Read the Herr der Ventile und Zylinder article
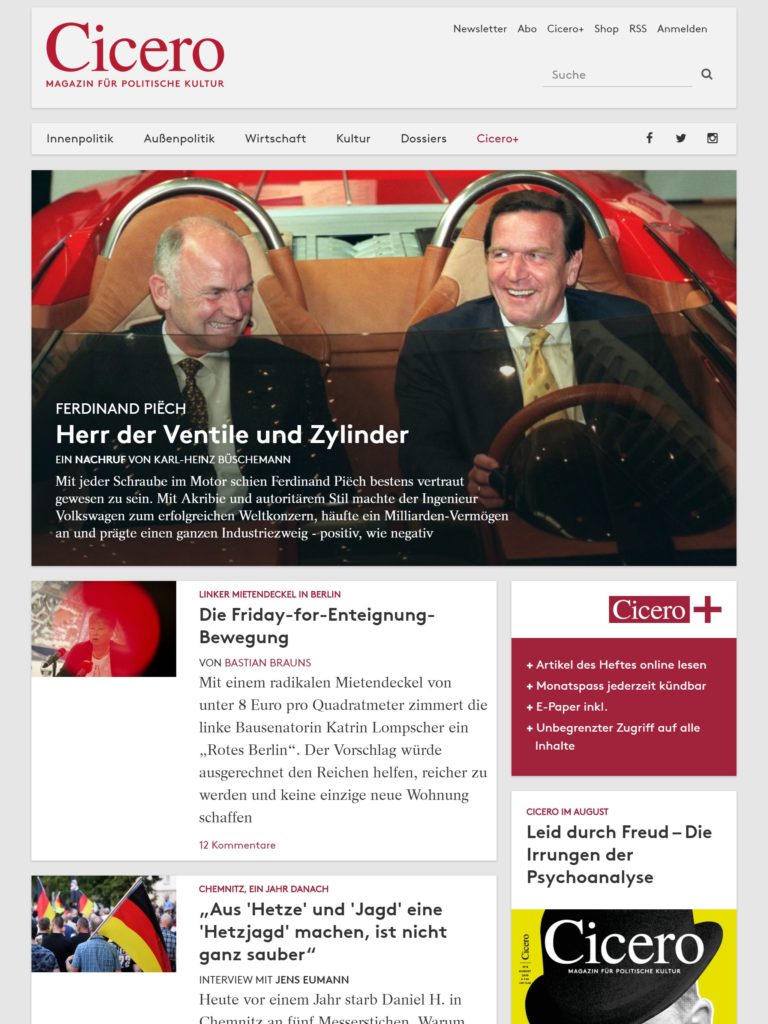The width and height of the screenshot is (768, 1024). click(x=232, y=435)
